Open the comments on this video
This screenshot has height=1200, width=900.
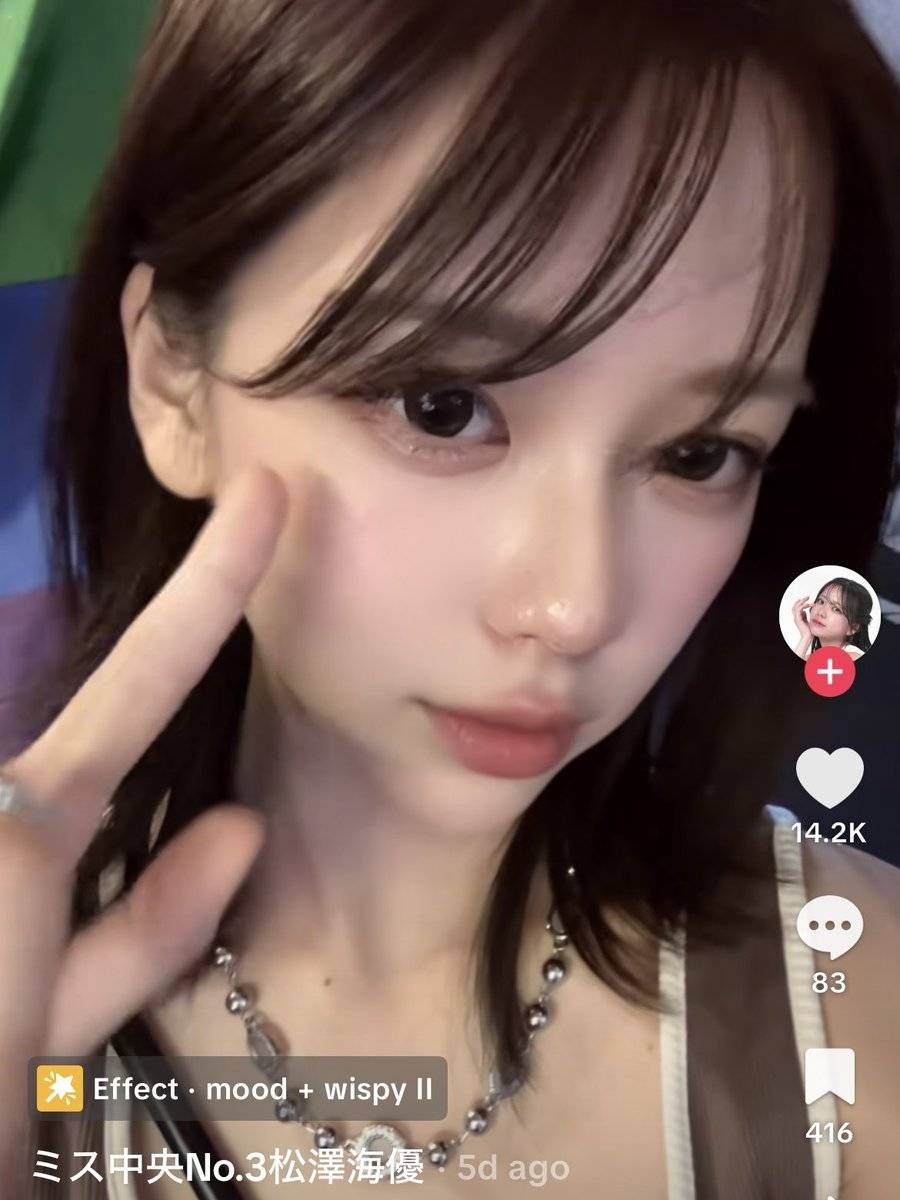click(829, 927)
